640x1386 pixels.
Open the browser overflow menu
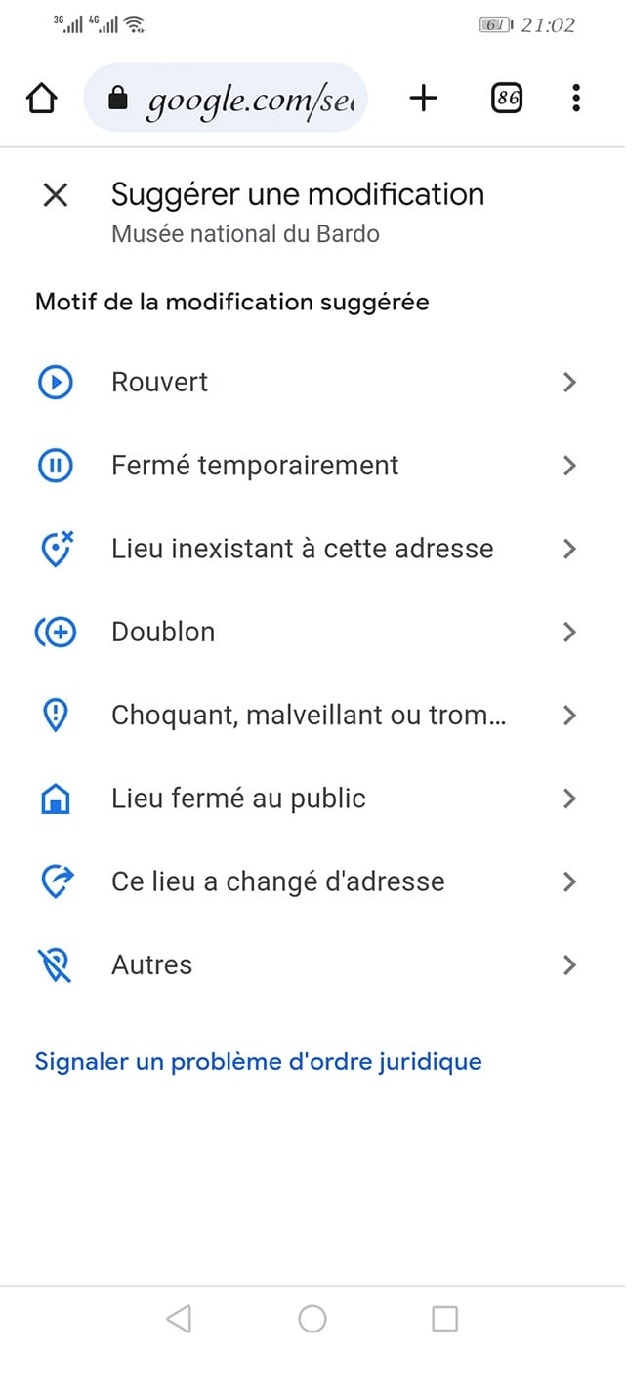[x=576, y=98]
